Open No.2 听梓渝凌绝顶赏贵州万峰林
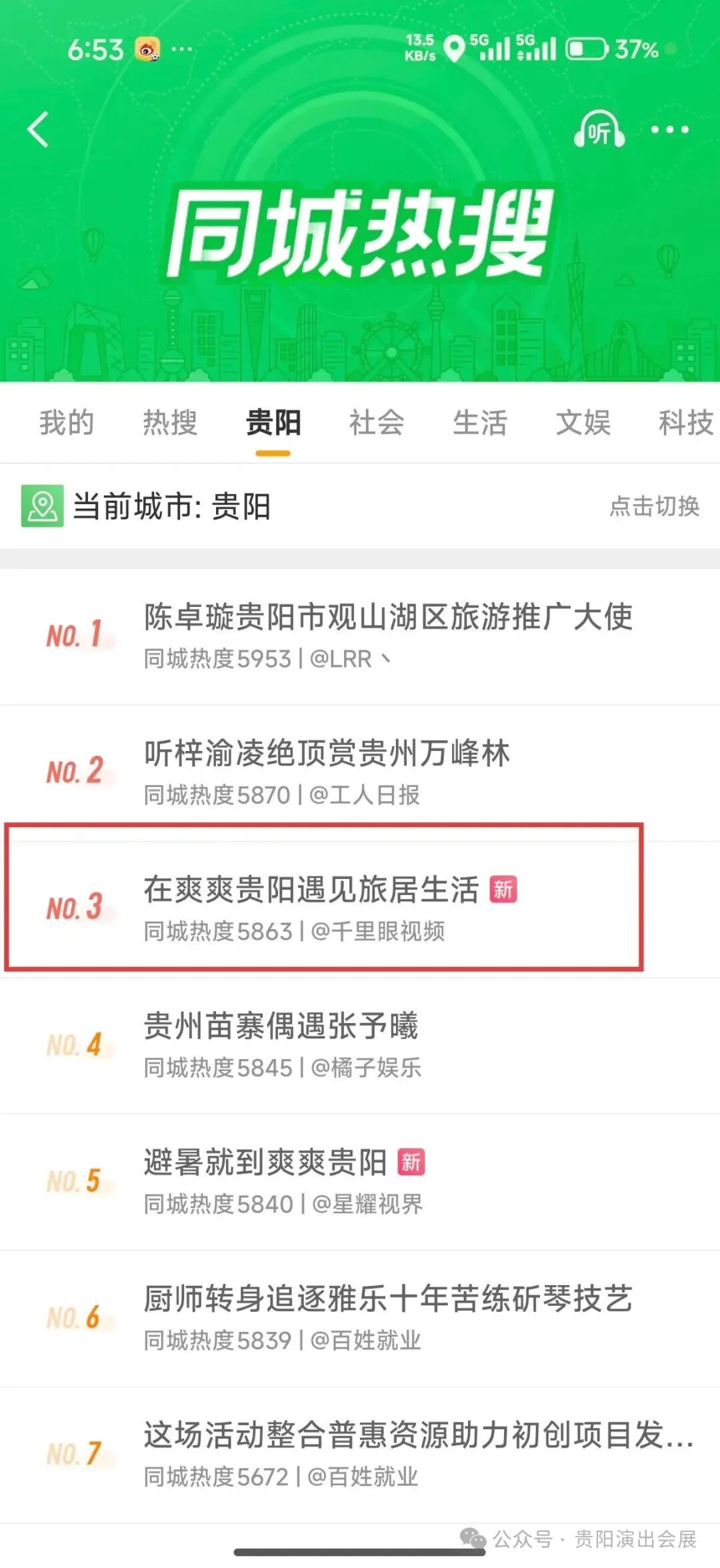 (360, 773)
